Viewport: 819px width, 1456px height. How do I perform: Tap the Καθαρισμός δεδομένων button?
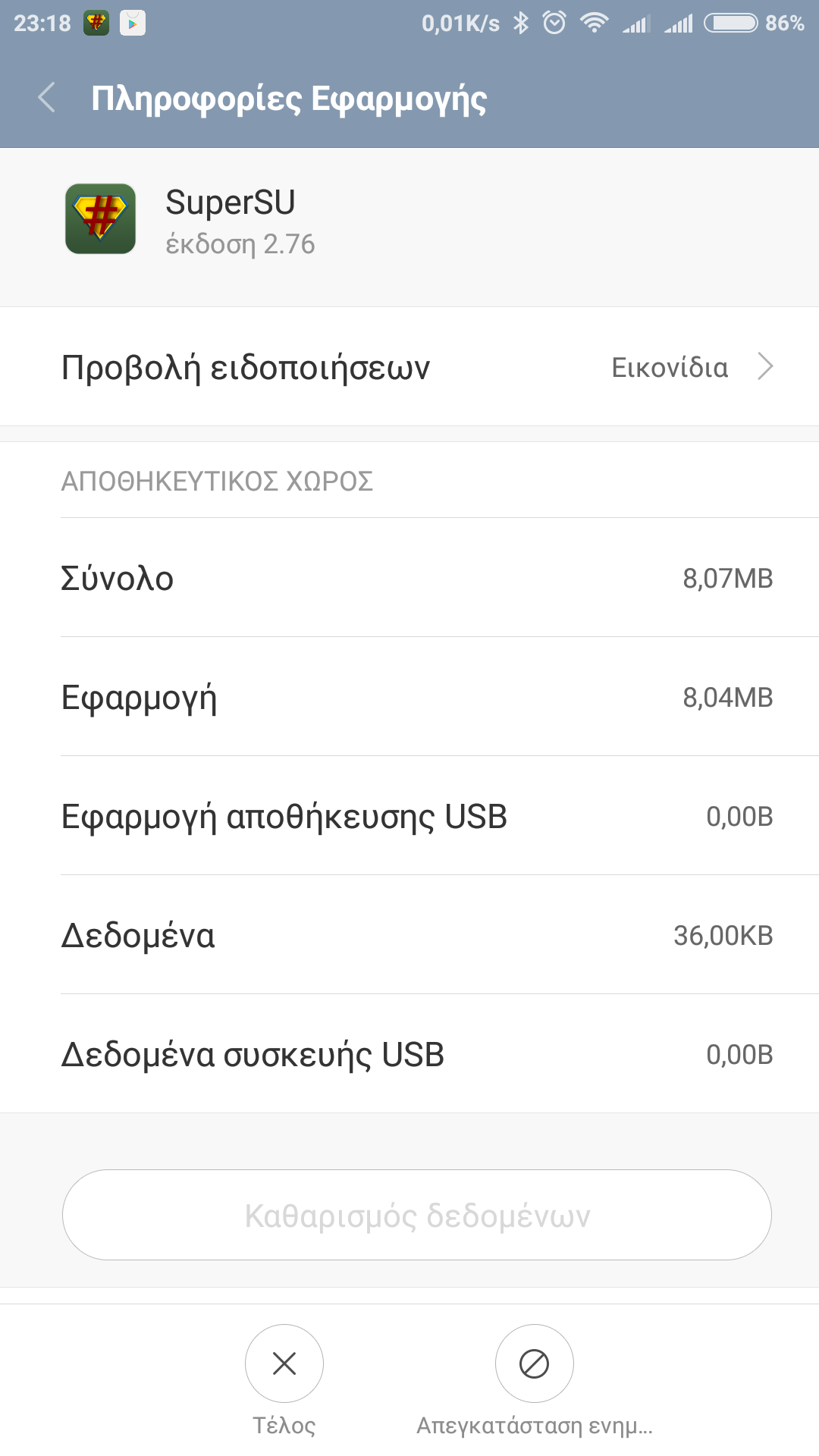tap(417, 1215)
